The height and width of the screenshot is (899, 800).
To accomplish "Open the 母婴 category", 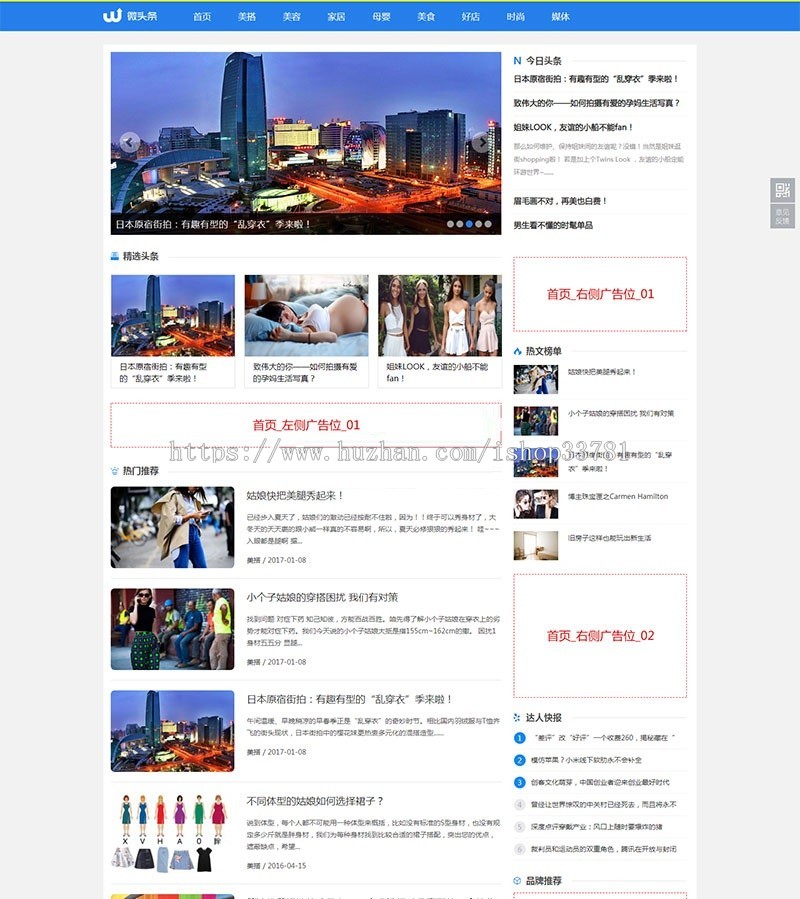I will tap(381, 17).
